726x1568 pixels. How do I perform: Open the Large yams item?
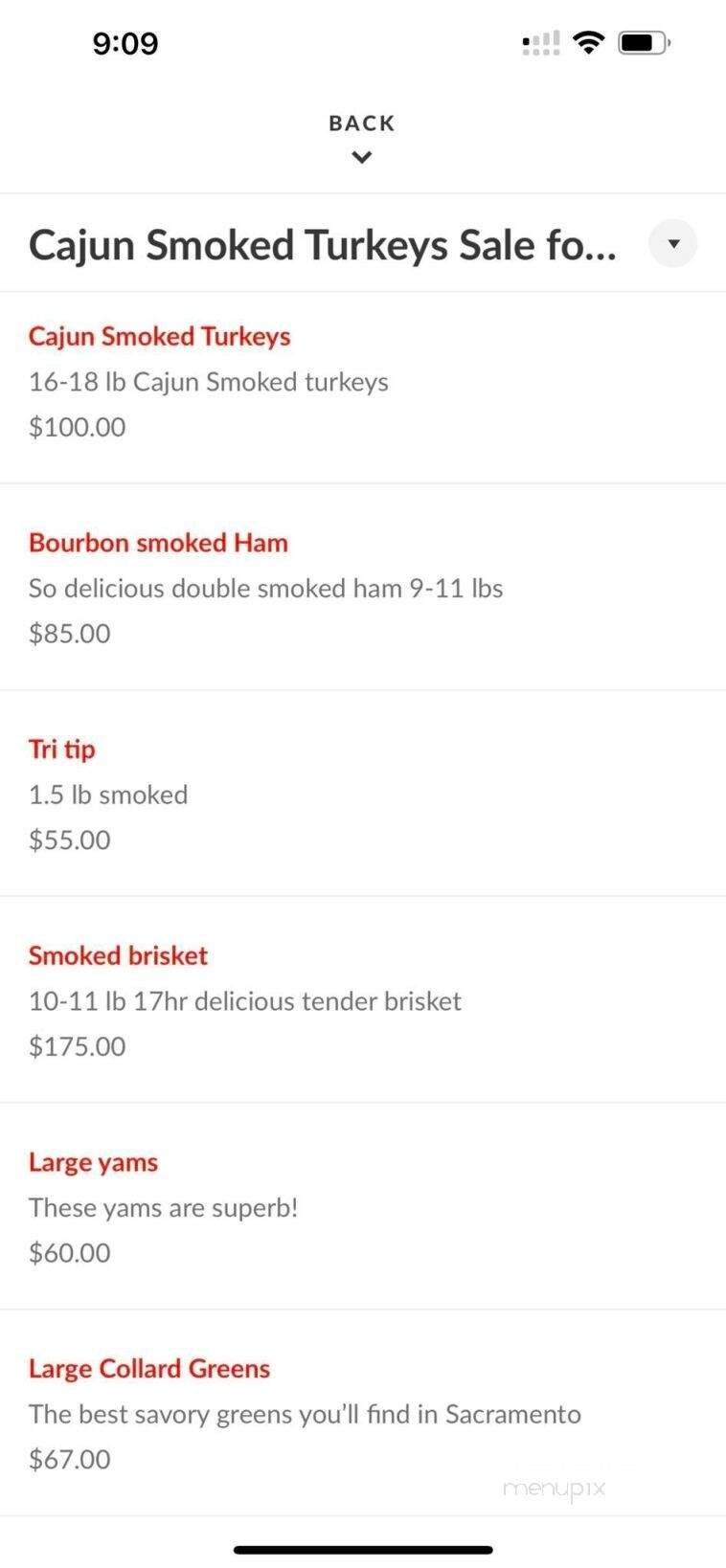click(x=93, y=1162)
